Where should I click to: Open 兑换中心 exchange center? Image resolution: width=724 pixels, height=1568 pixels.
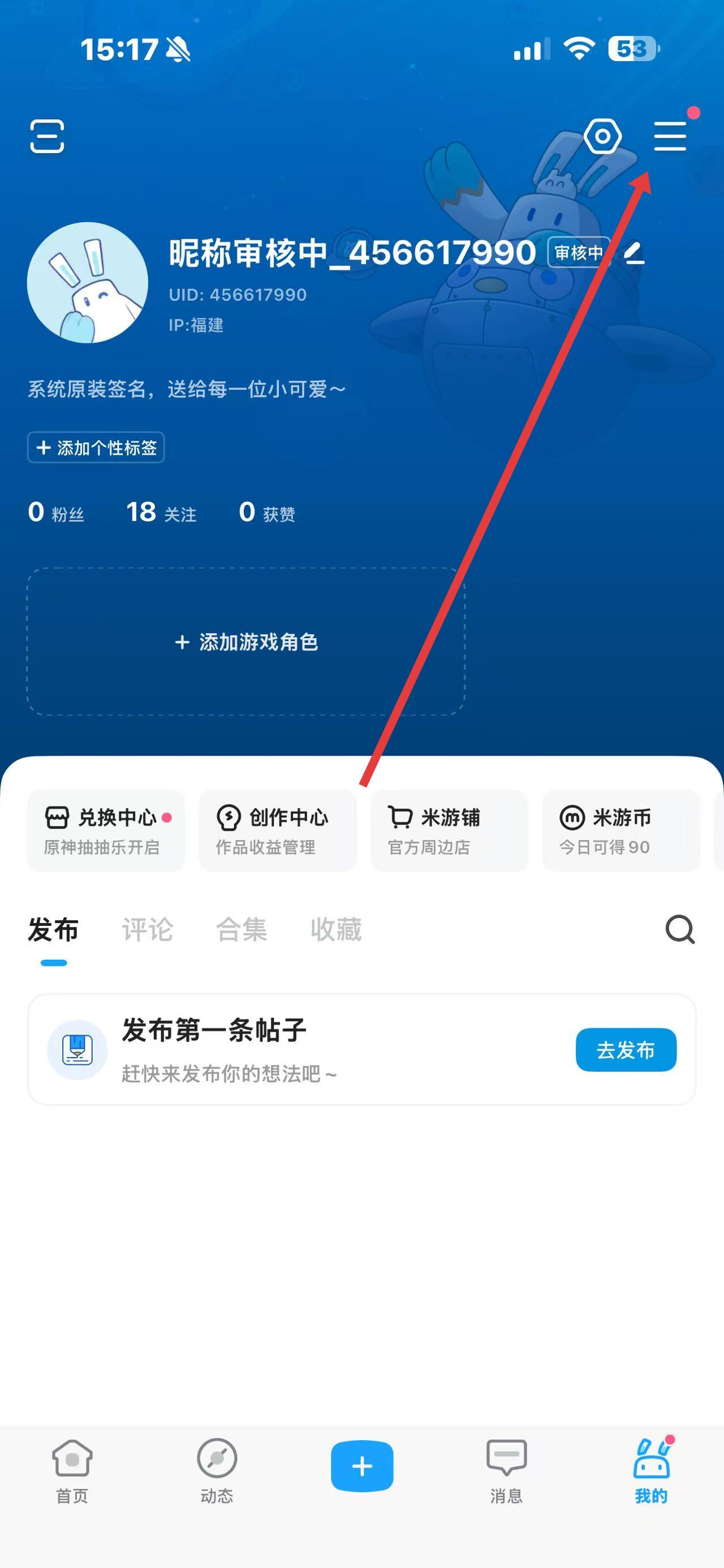106,830
